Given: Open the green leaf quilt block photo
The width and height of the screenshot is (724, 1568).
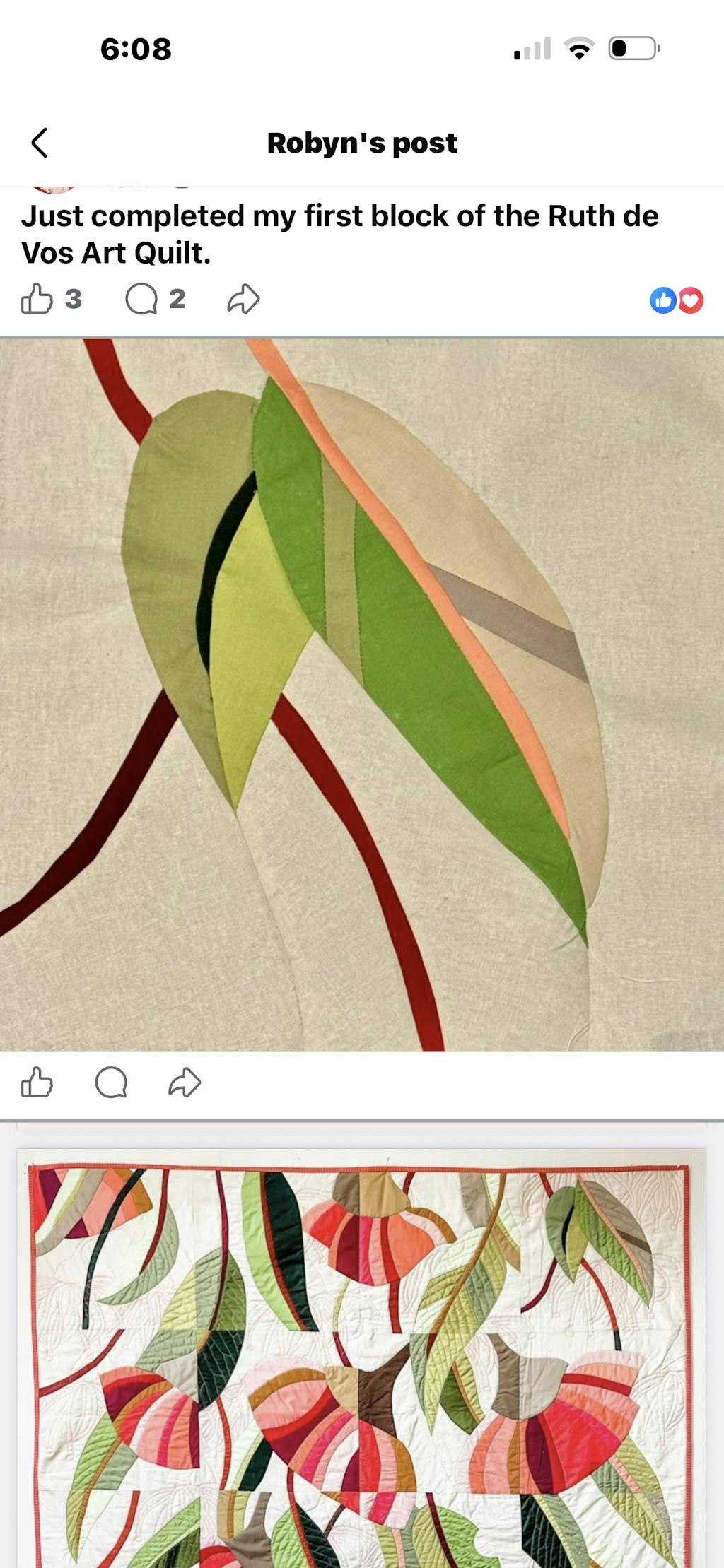Looking at the screenshot, I should tap(362, 694).
